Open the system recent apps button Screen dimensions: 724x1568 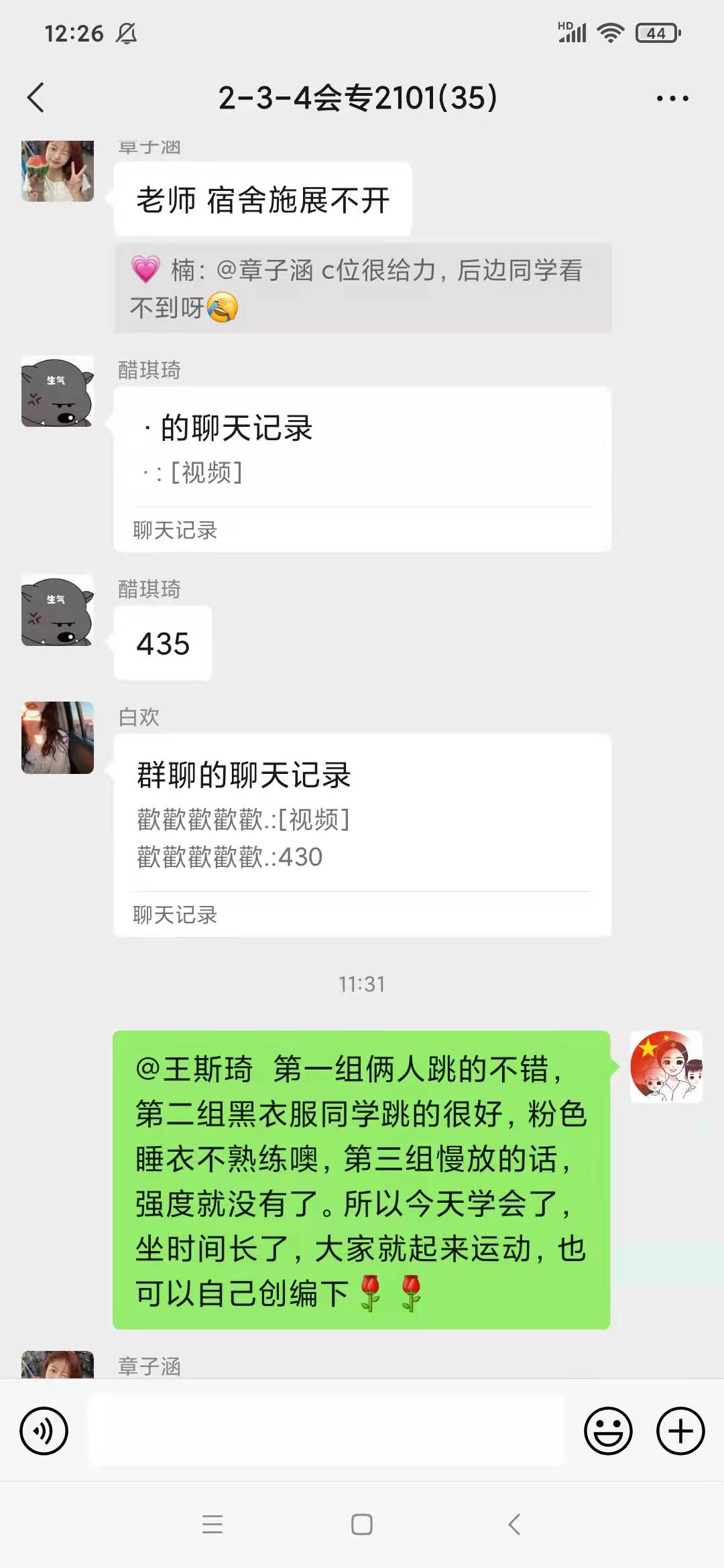tap(213, 1524)
